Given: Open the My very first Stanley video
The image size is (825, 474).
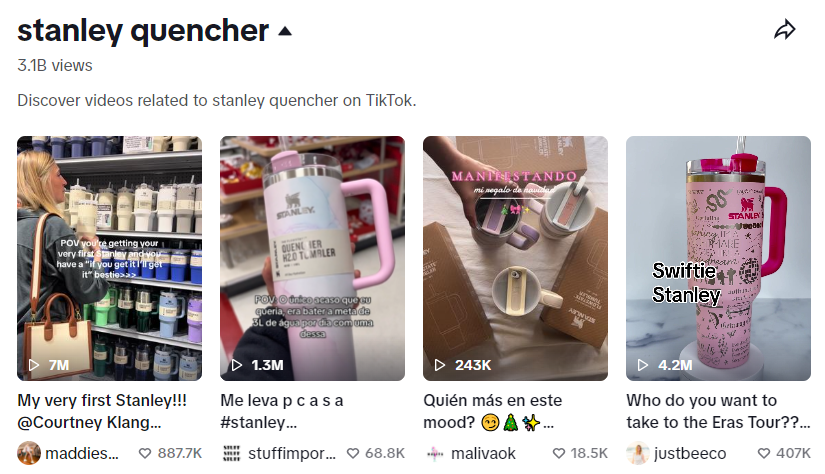Looking at the screenshot, I should click(x=110, y=258).
